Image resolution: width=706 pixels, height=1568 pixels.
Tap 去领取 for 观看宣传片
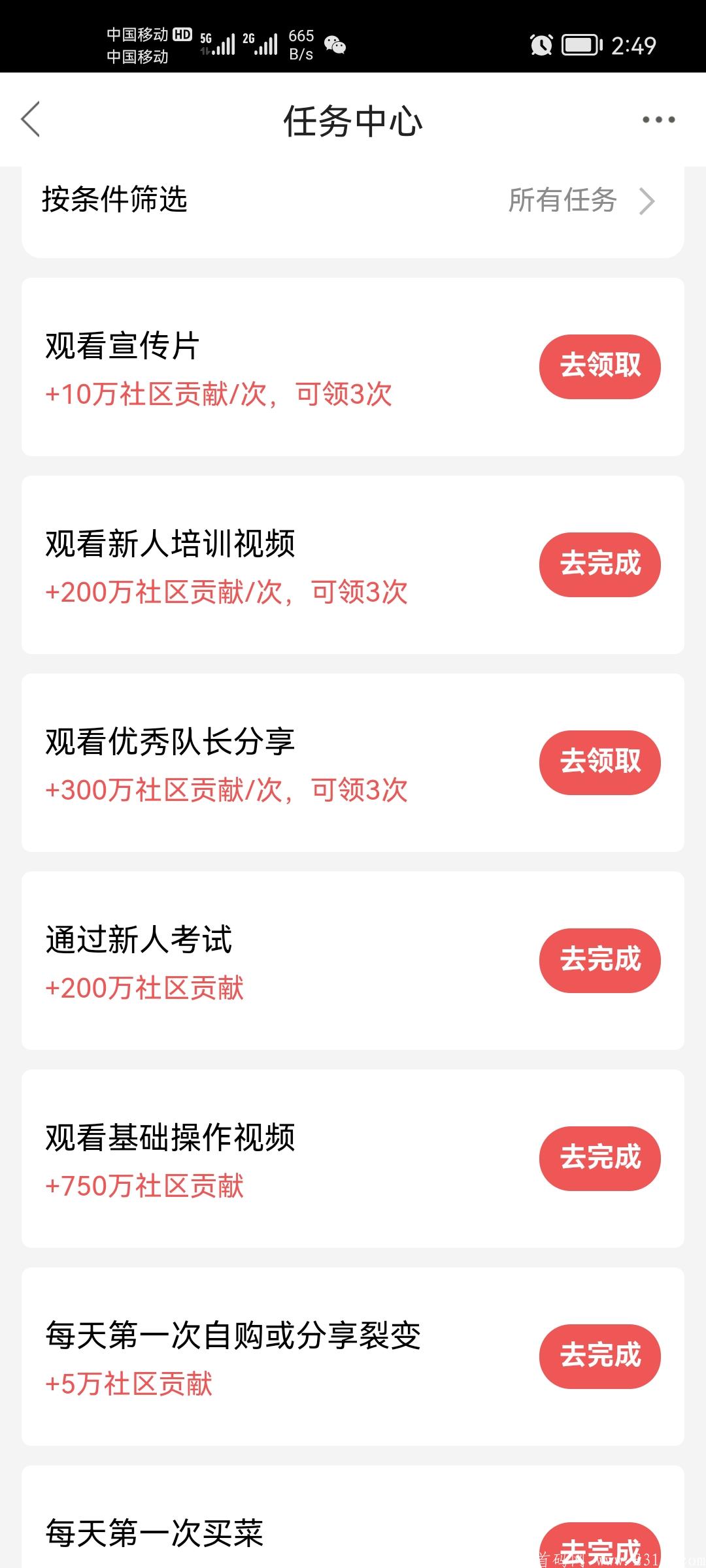coord(599,367)
